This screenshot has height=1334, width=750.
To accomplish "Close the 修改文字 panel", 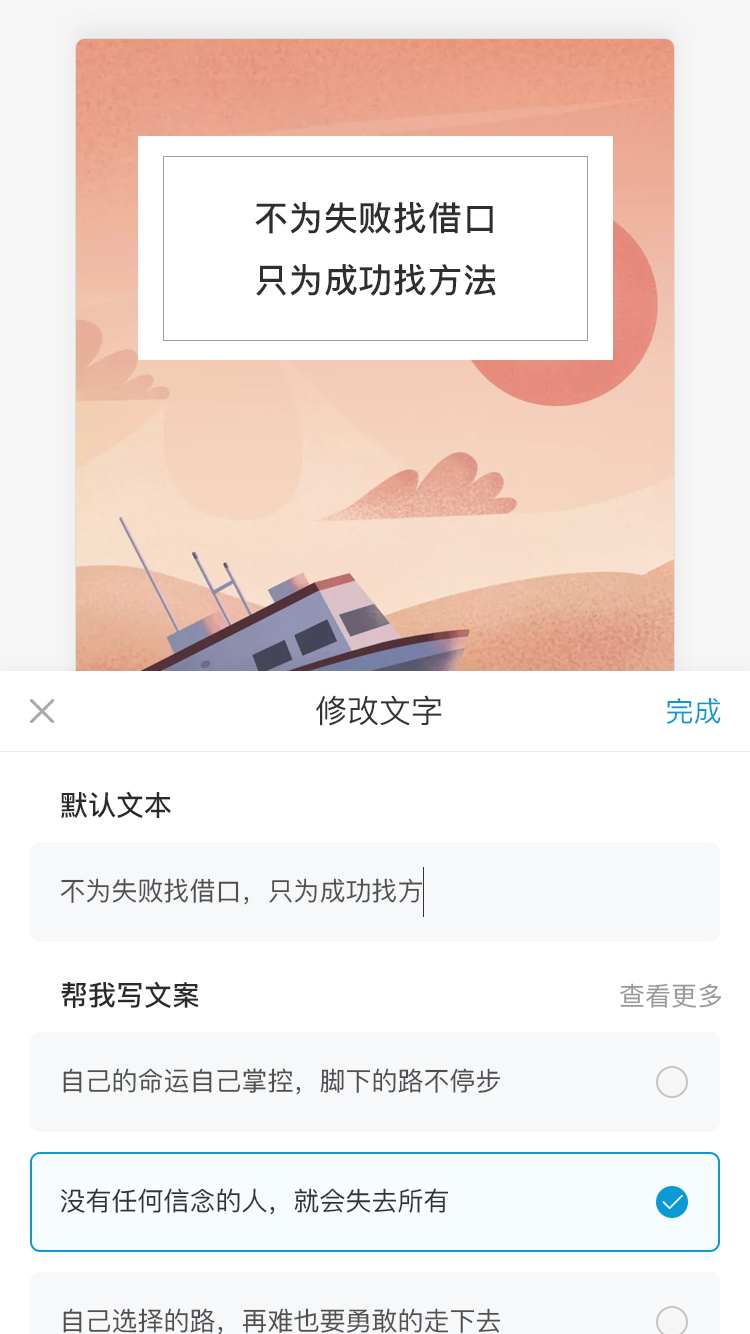I will [x=42, y=711].
